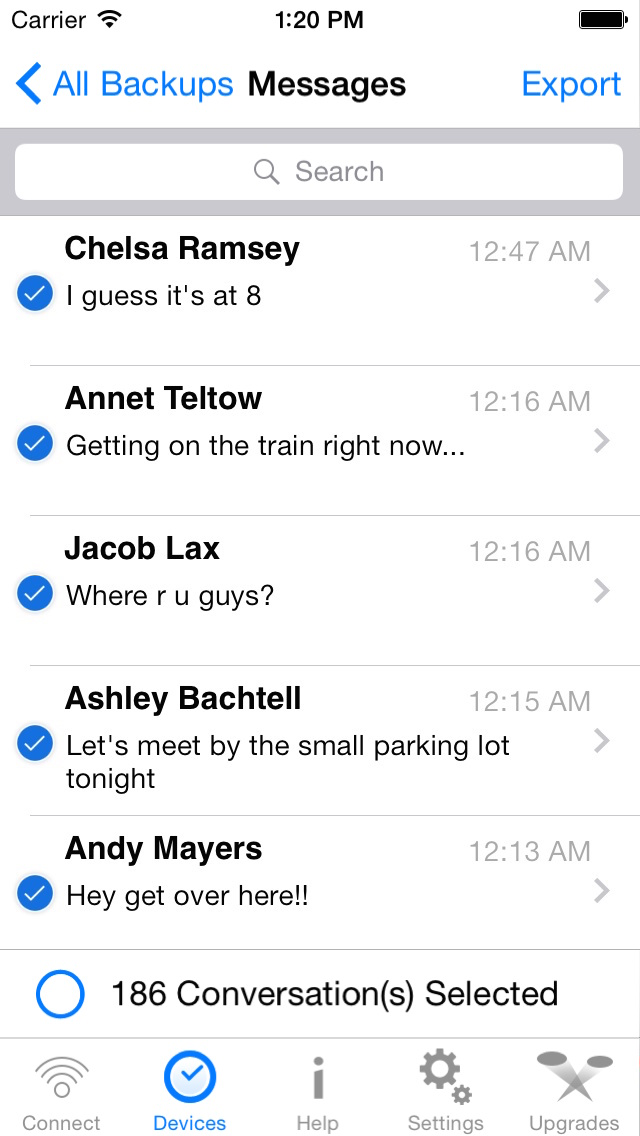Uncheck Annet Teltow's conversation

pos(35,443)
